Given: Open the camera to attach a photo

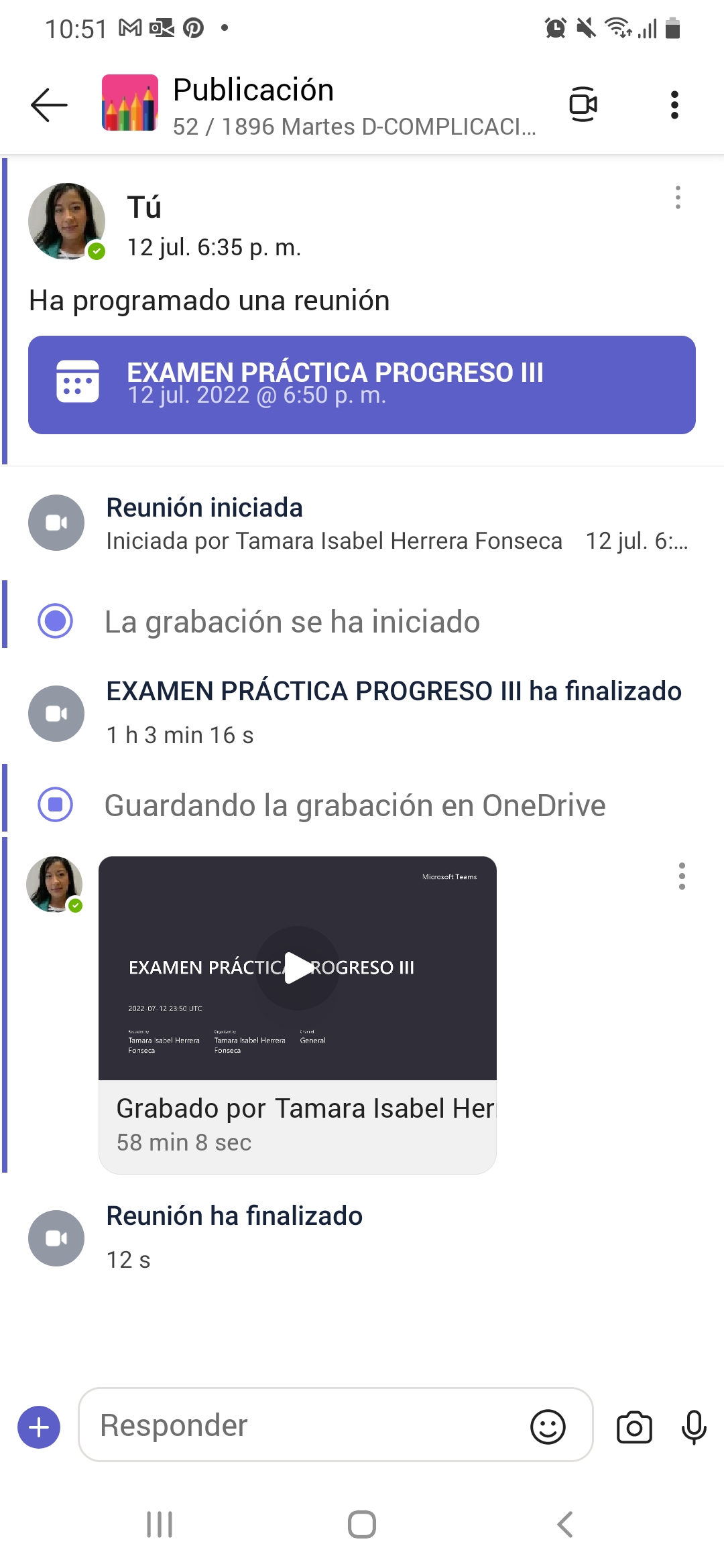Looking at the screenshot, I should pyautogui.click(x=634, y=1427).
